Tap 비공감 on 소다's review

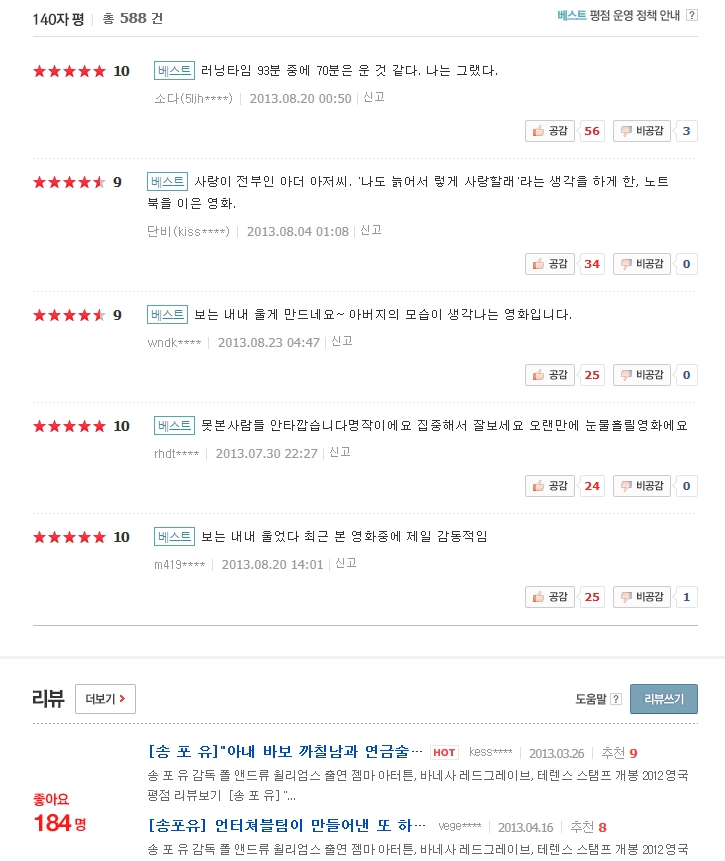[641, 131]
